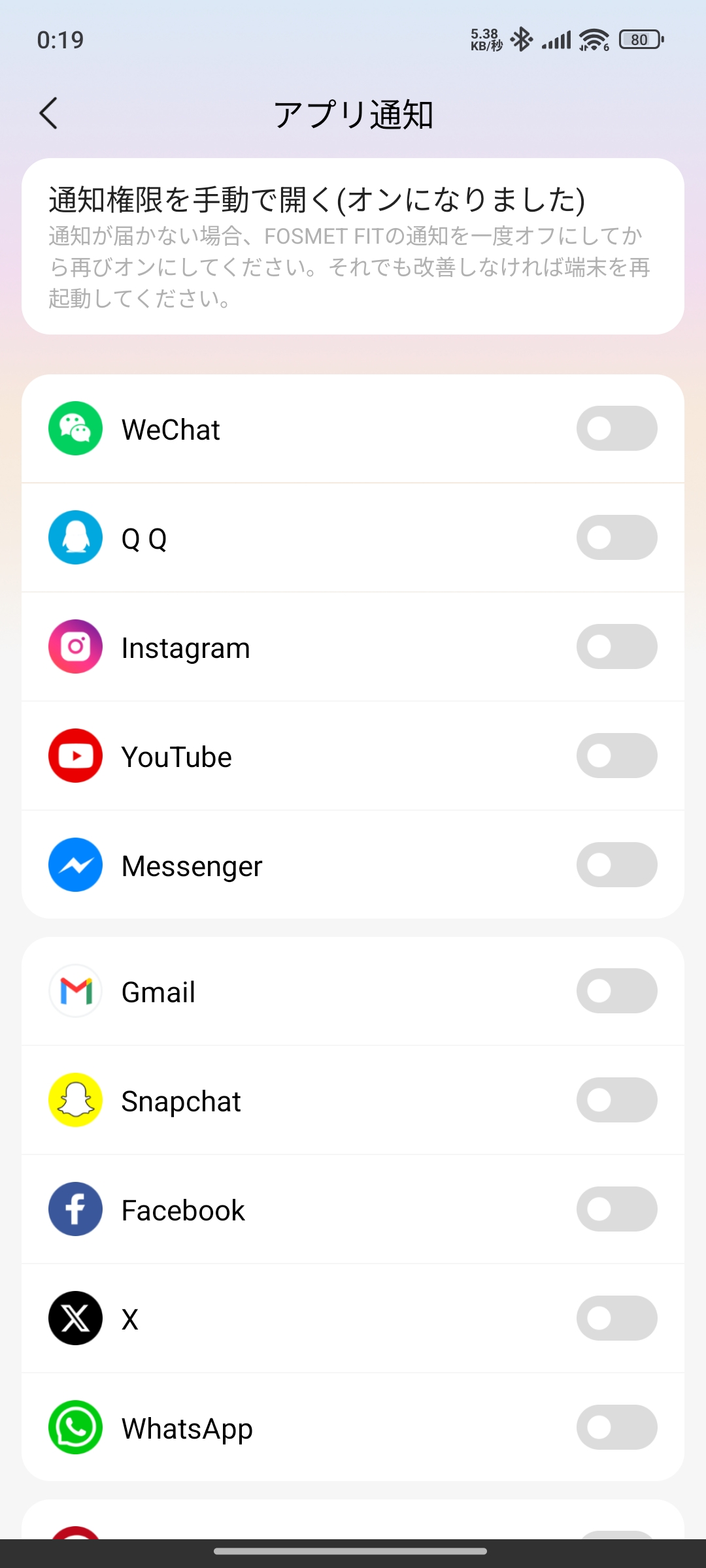Switch on YouTube notifications
Viewport: 706px width, 1568px height.
pos(616,756)
